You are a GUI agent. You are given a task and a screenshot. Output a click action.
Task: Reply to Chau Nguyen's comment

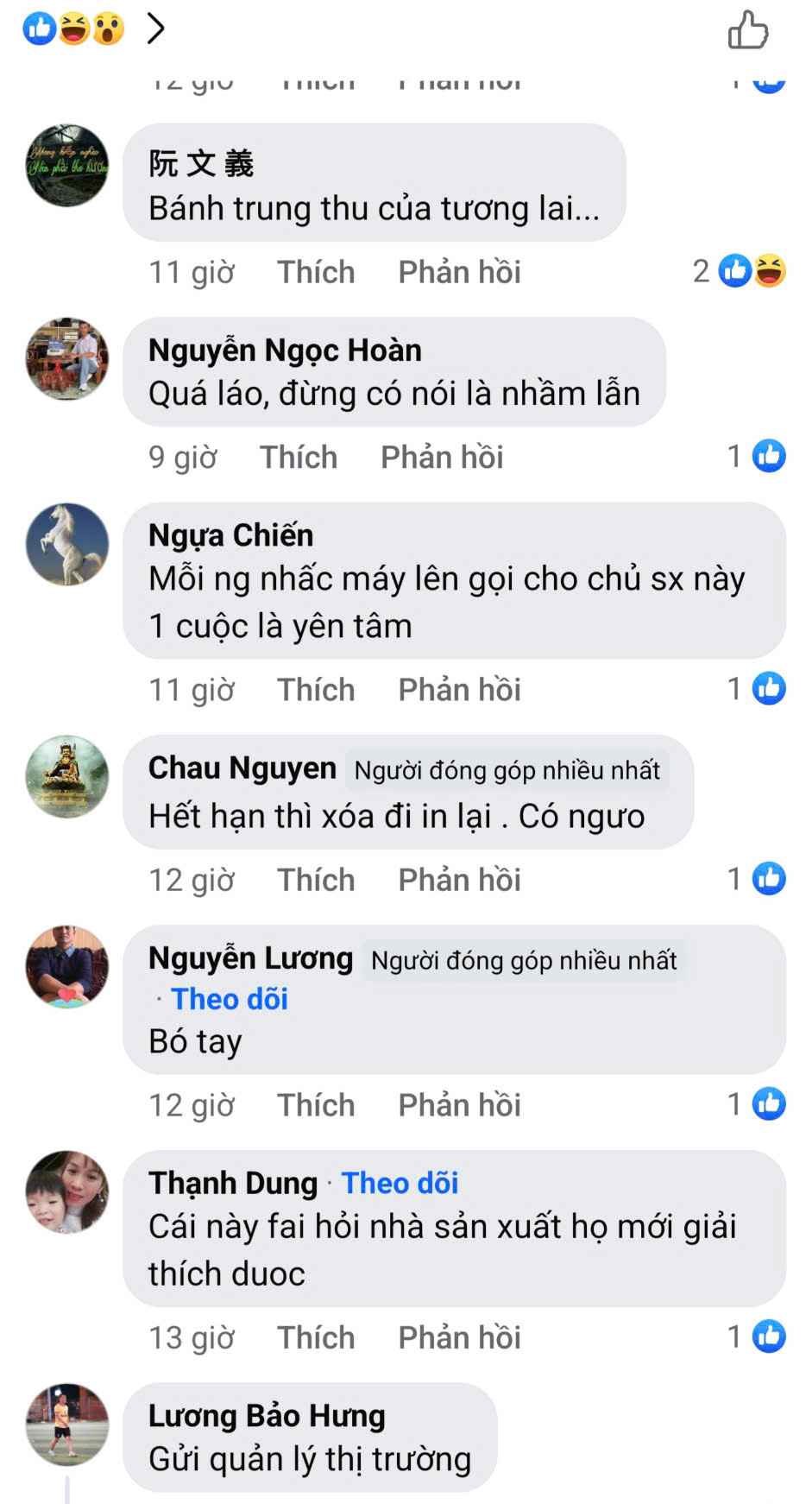[459, 879]
